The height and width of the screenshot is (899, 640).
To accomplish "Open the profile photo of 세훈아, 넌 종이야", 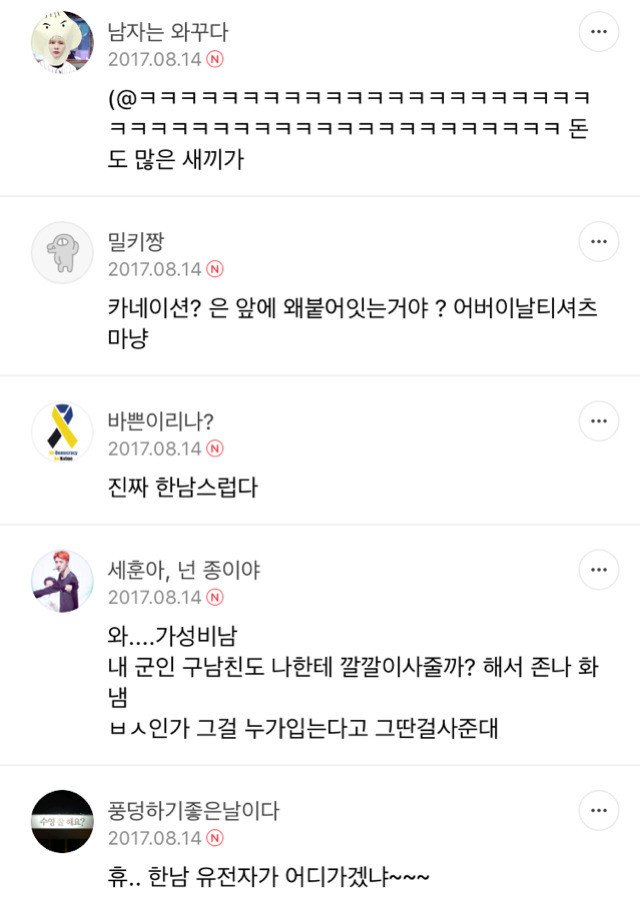I will [62, 580].
